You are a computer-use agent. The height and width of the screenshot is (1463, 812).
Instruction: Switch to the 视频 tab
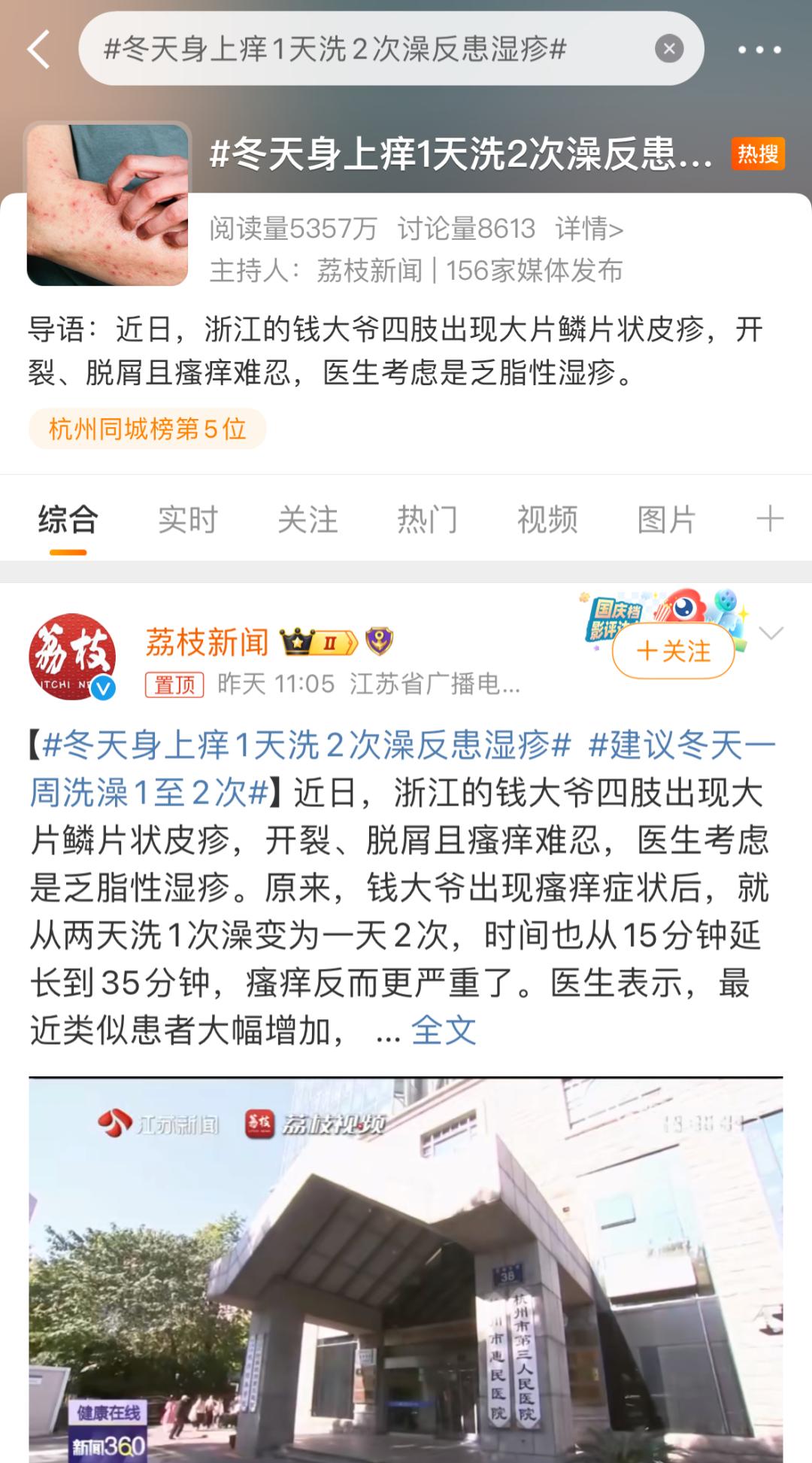pos(547,520)
